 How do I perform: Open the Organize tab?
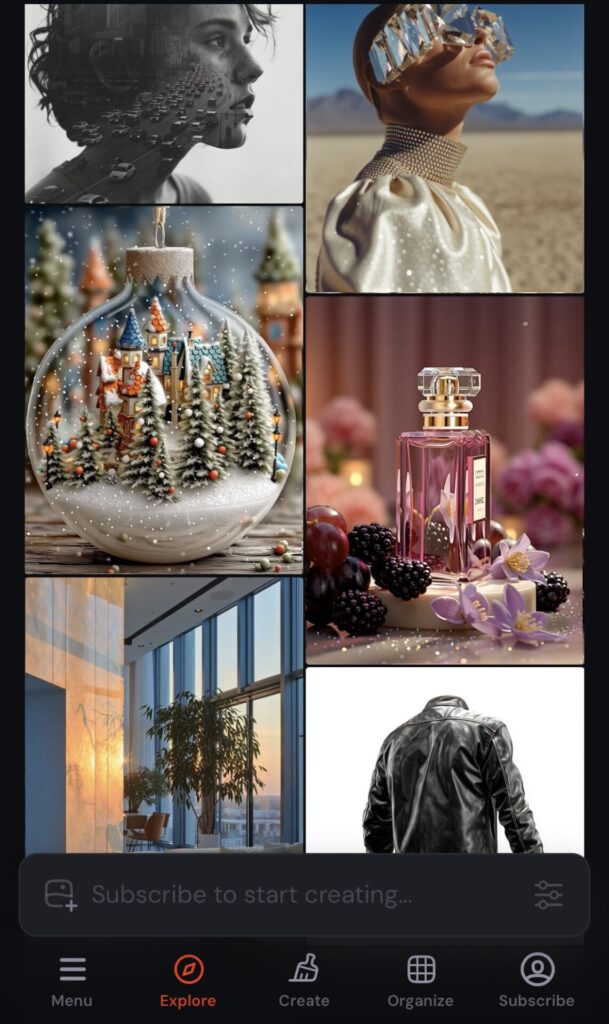[x=421, y=981]
